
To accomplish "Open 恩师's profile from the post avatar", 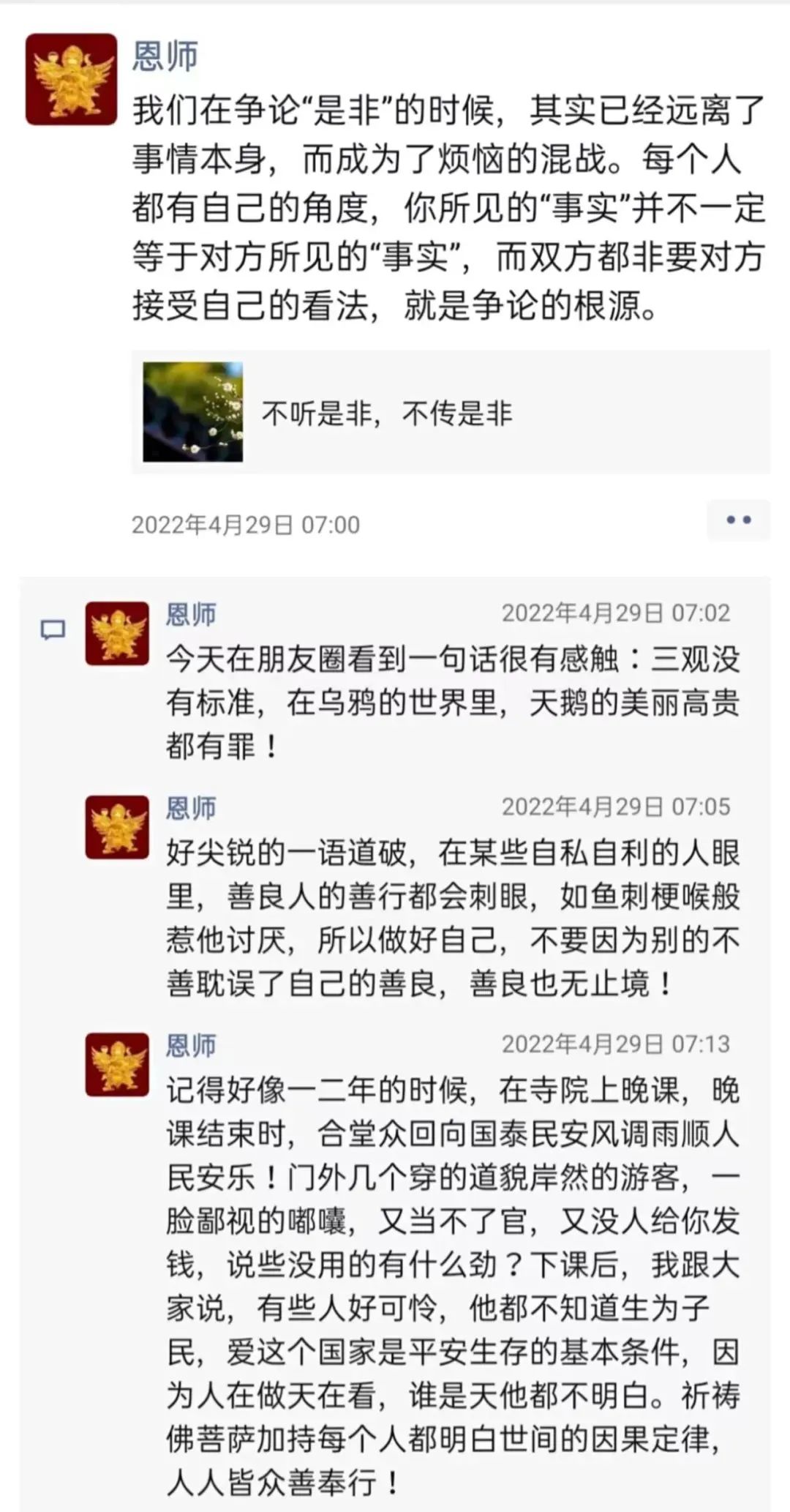I will click(71, 79).
